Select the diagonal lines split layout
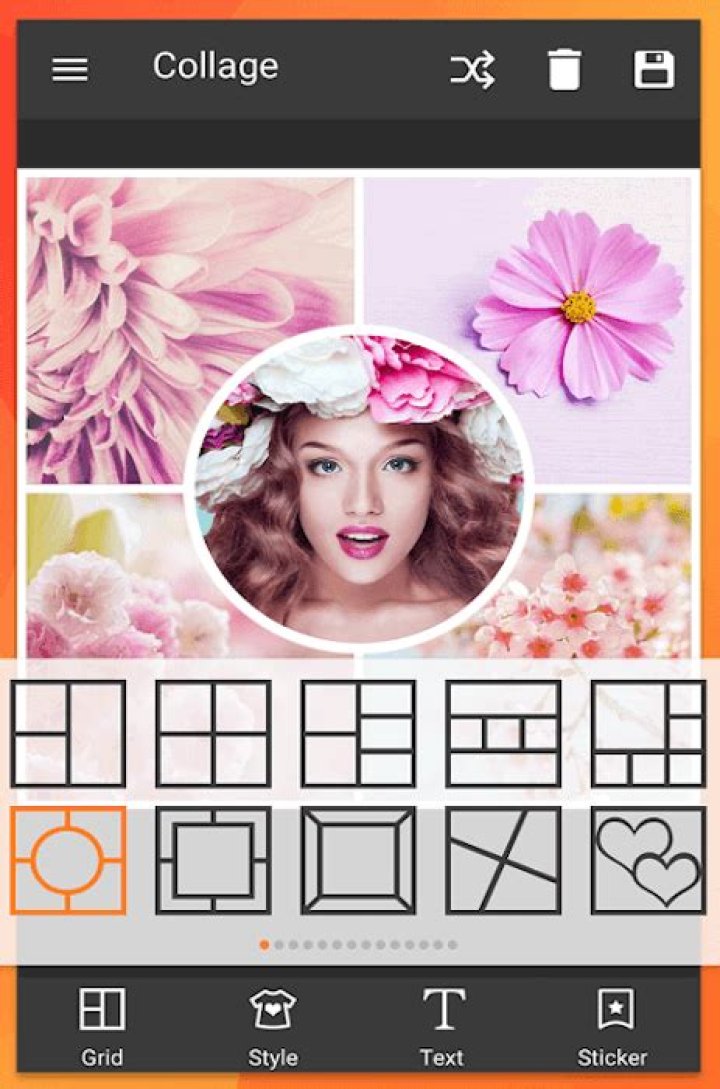Screen dimensions: 720x1089 [503, 860]
